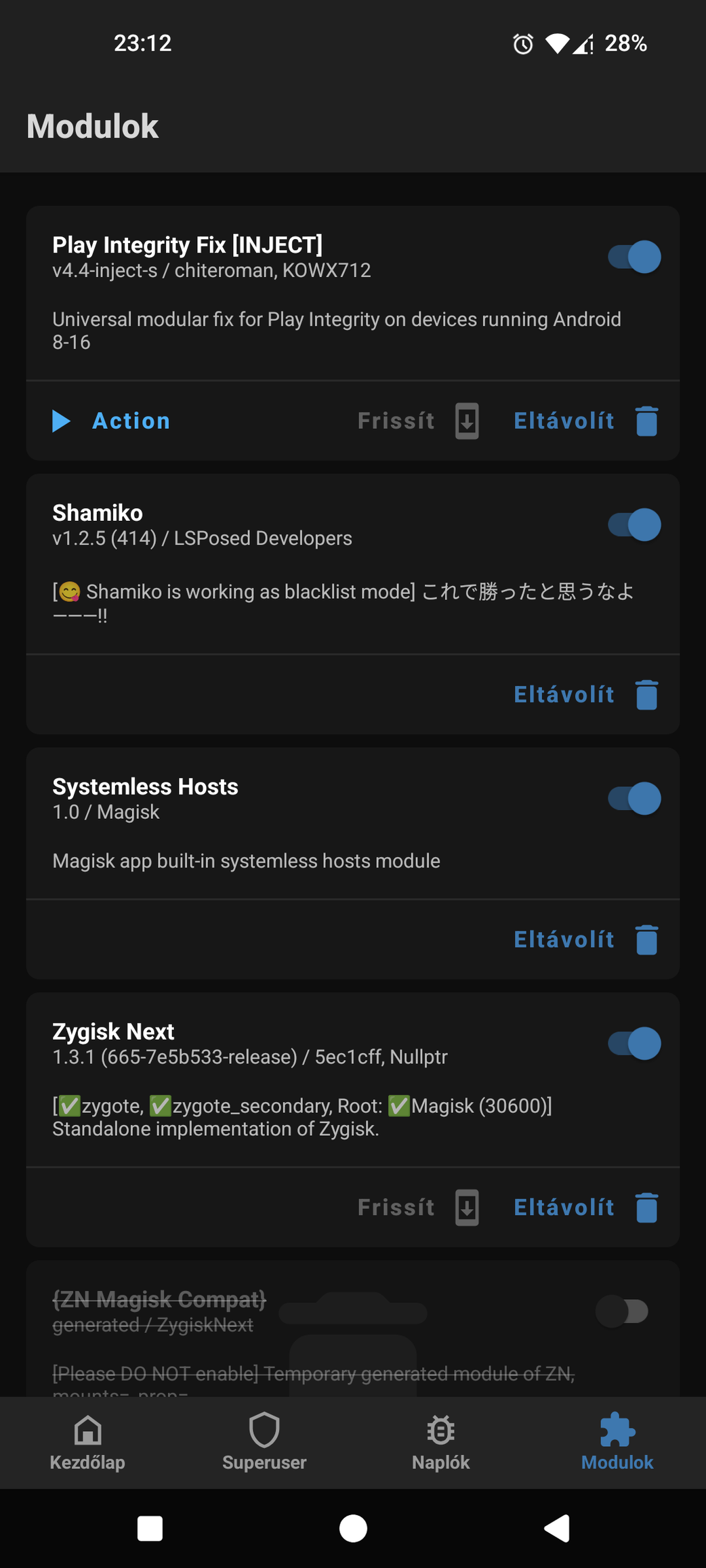Screen dimensions: 706x1568
Task: Toggle the Systemless Hosts module off
Action: [x=634, y=799]
